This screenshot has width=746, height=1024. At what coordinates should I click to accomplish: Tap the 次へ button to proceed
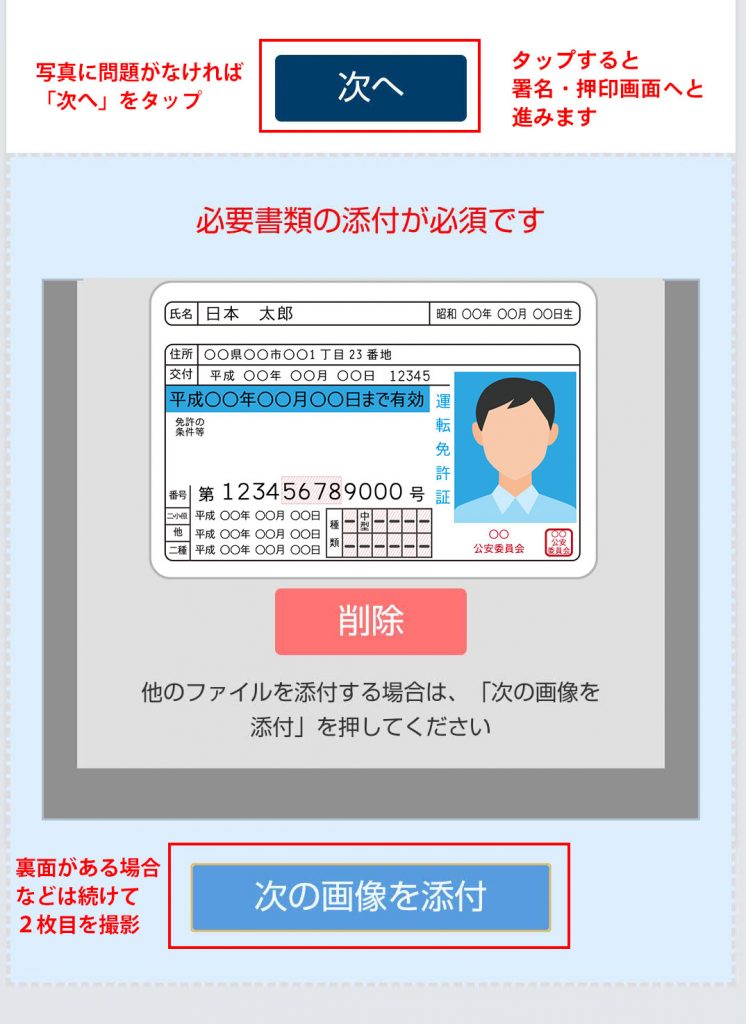pyautogui.click(x=370, y=88)
